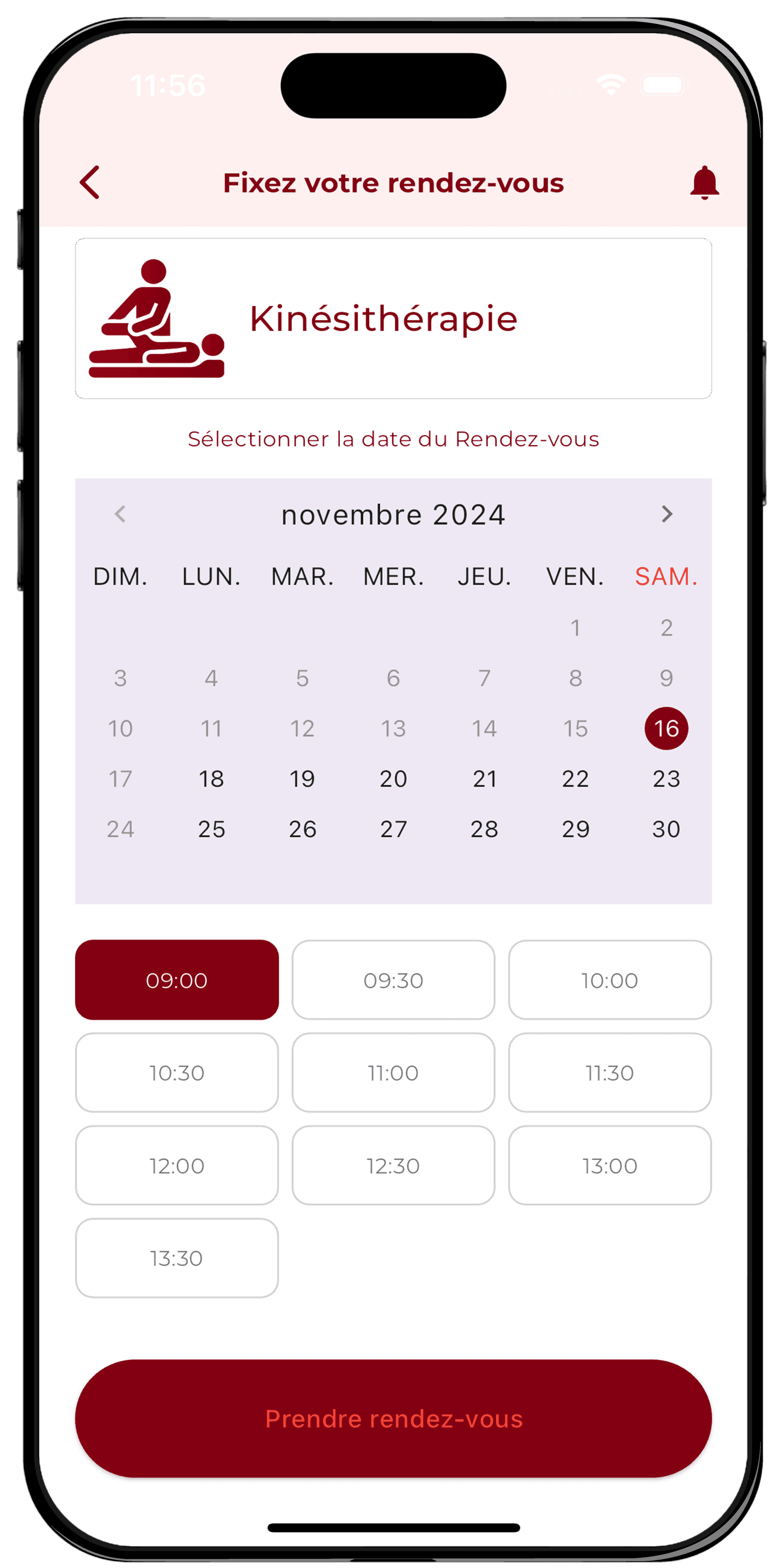Screen dimensions: 778x1568
Task: Choose November 23 on the calendar
Action: [x=666, y=779]
